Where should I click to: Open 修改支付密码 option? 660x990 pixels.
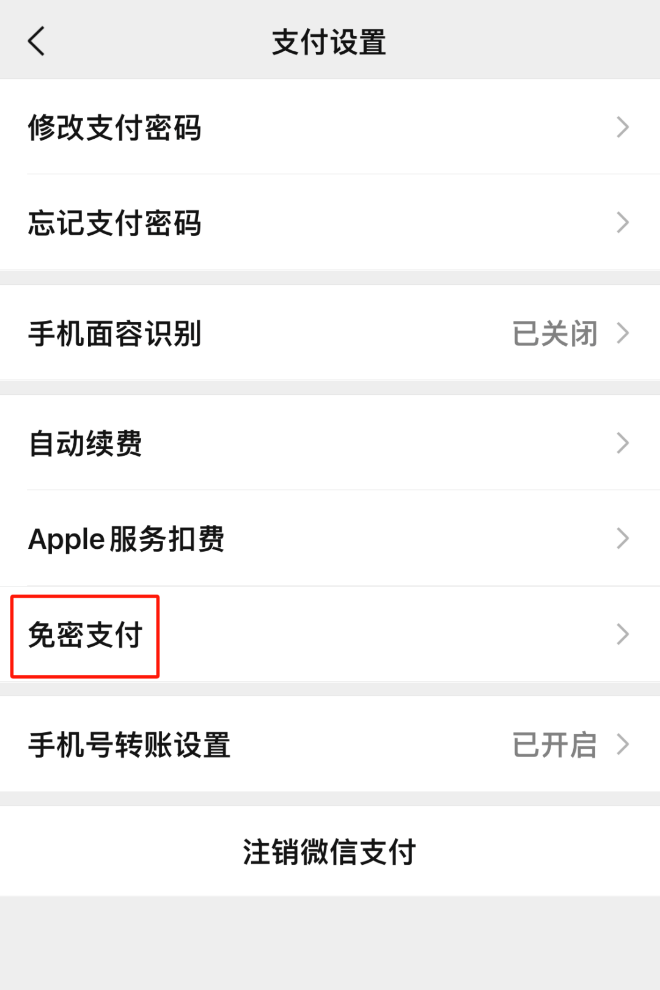329,127
